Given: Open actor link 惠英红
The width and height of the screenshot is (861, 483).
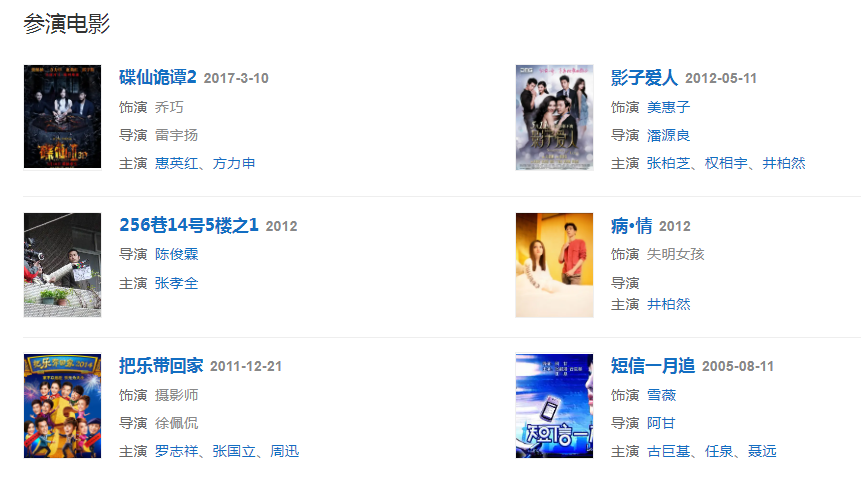Looking at the screenshot, I should click(x=176, y=163).
